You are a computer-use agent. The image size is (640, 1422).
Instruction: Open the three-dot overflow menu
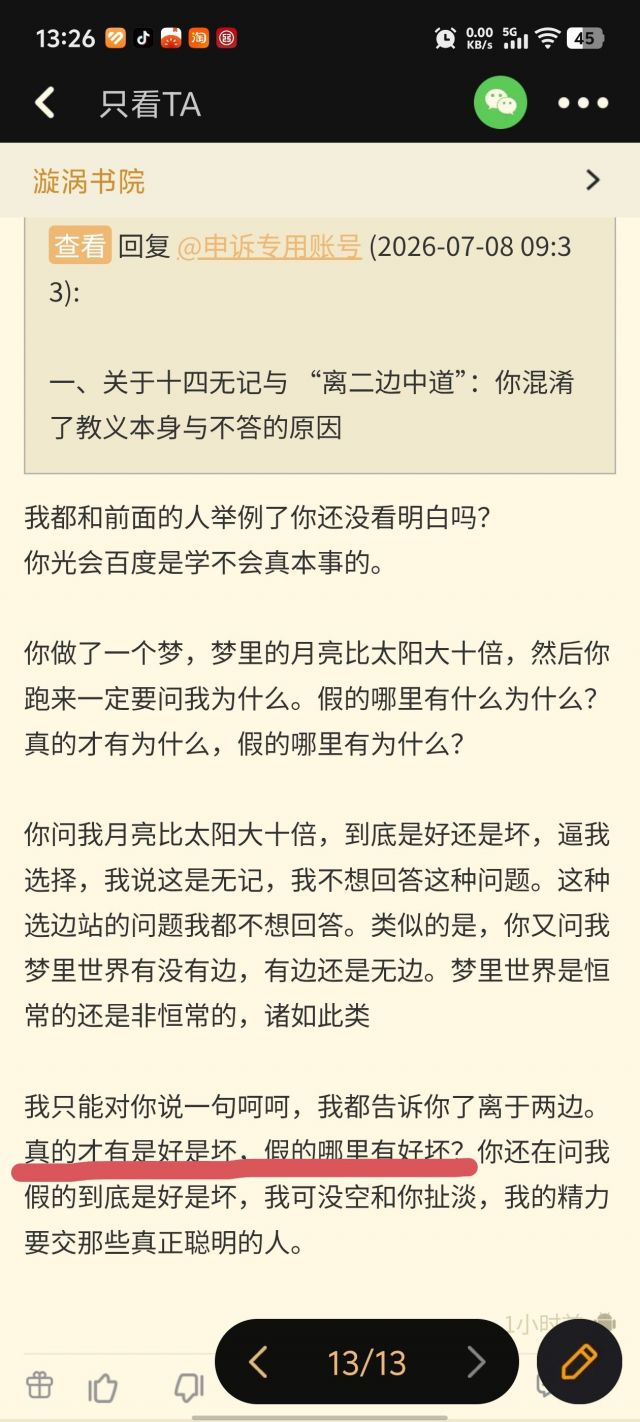click(583, 102)
